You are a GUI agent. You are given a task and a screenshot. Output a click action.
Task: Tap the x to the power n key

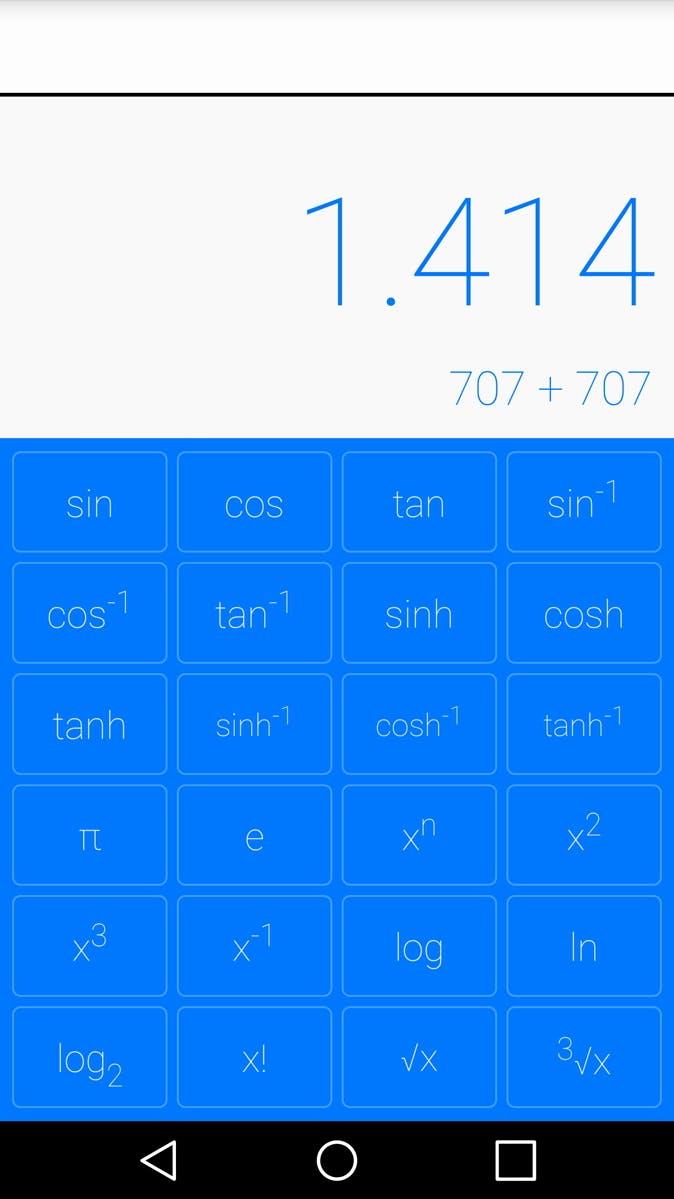coord(419,835)
